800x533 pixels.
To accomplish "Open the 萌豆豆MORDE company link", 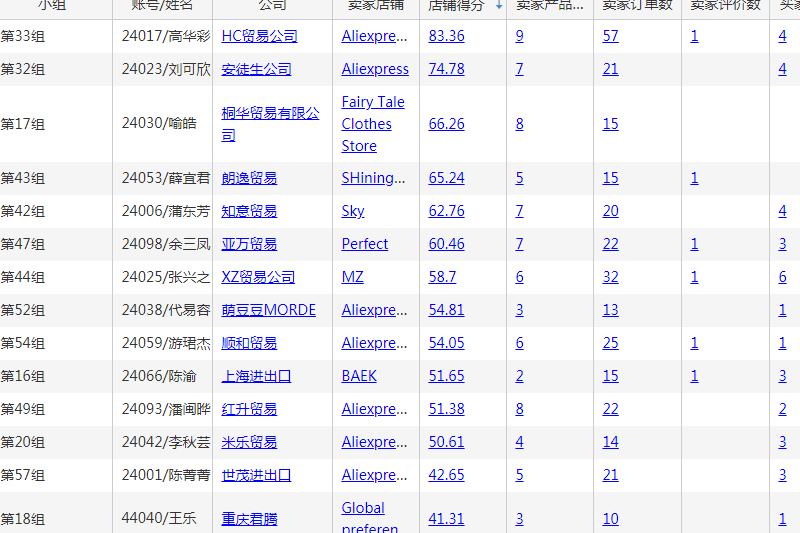I will (x=268, y=310).
